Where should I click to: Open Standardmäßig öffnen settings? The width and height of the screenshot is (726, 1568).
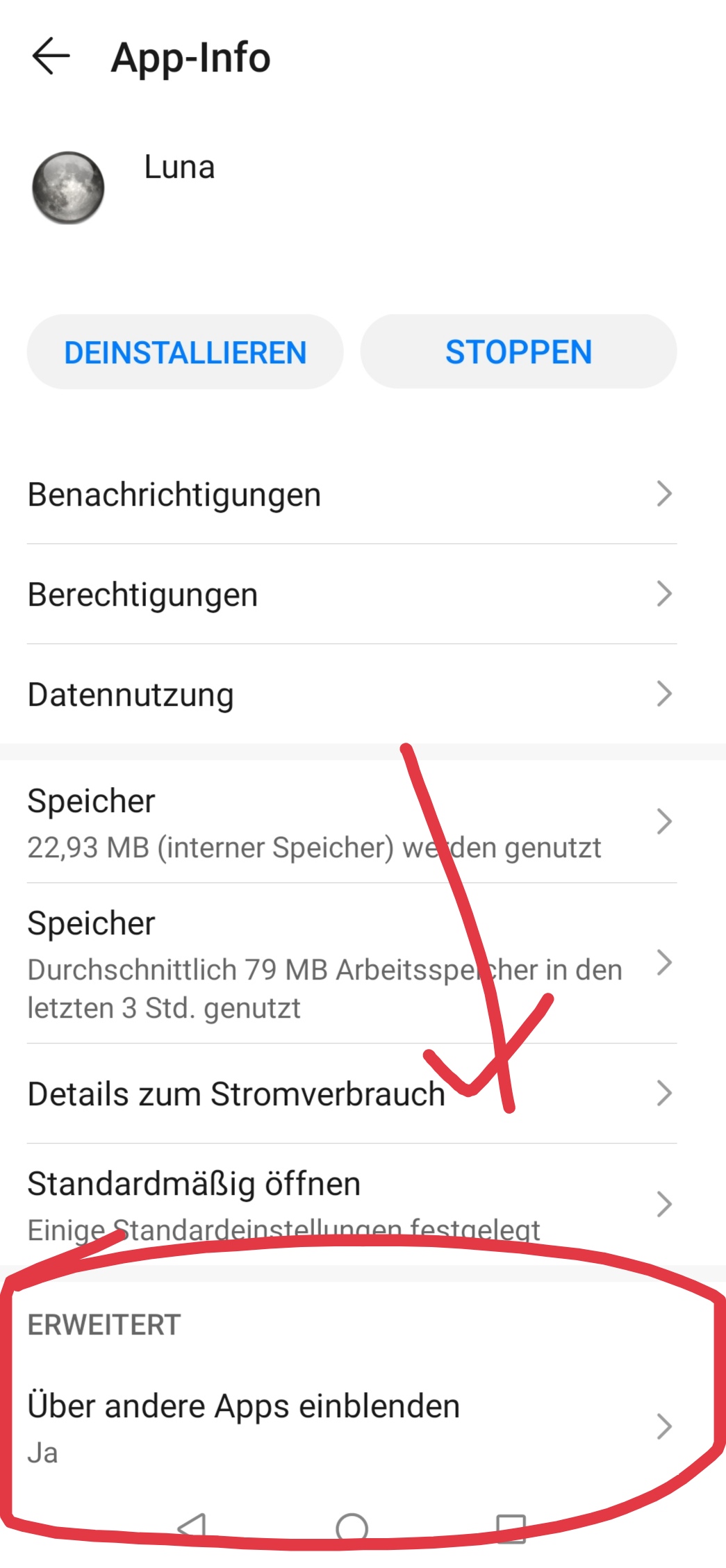pyautogui.click(x=351, y=1204)
